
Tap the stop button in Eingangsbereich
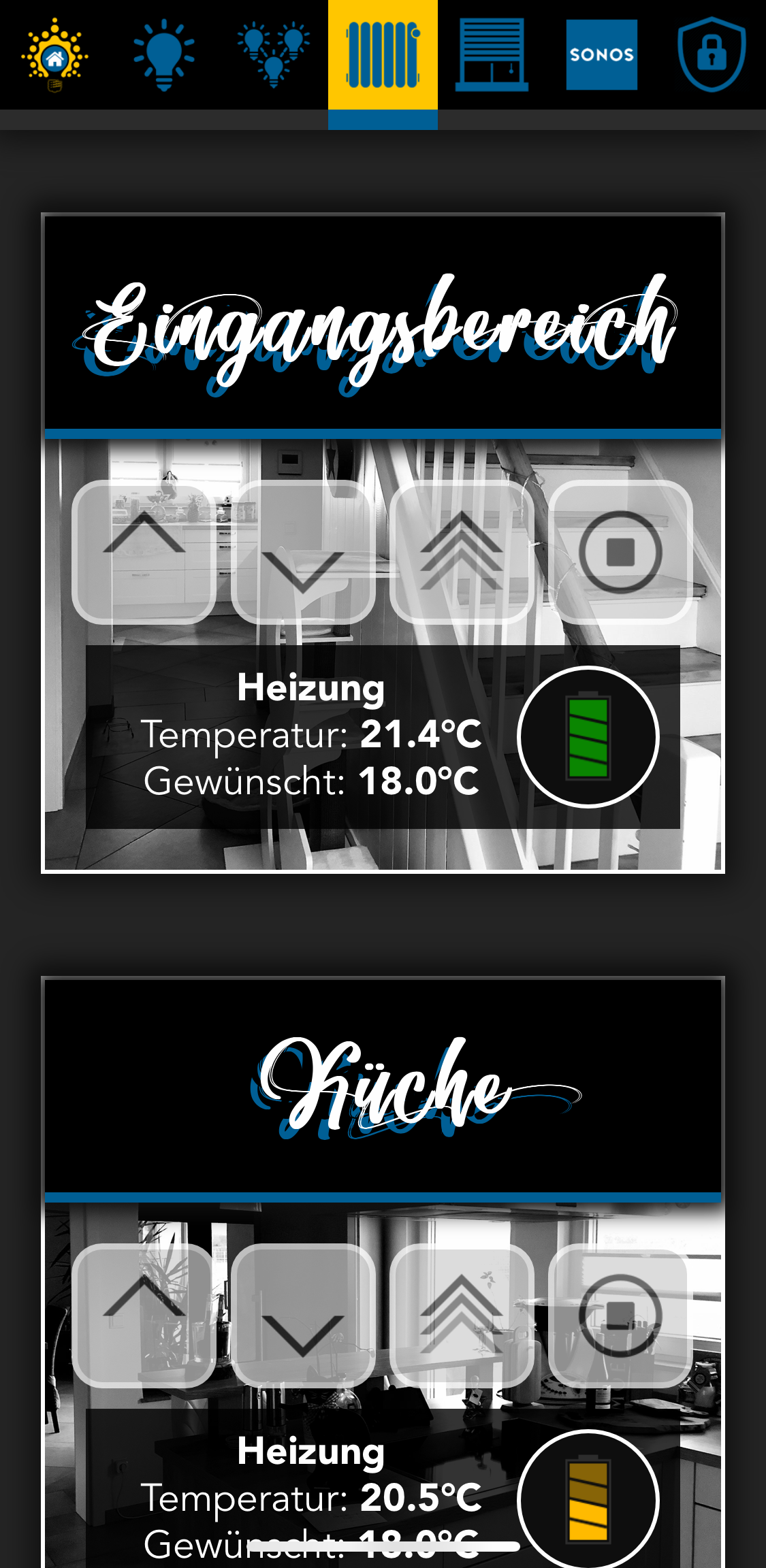click(x=620, y=552)
